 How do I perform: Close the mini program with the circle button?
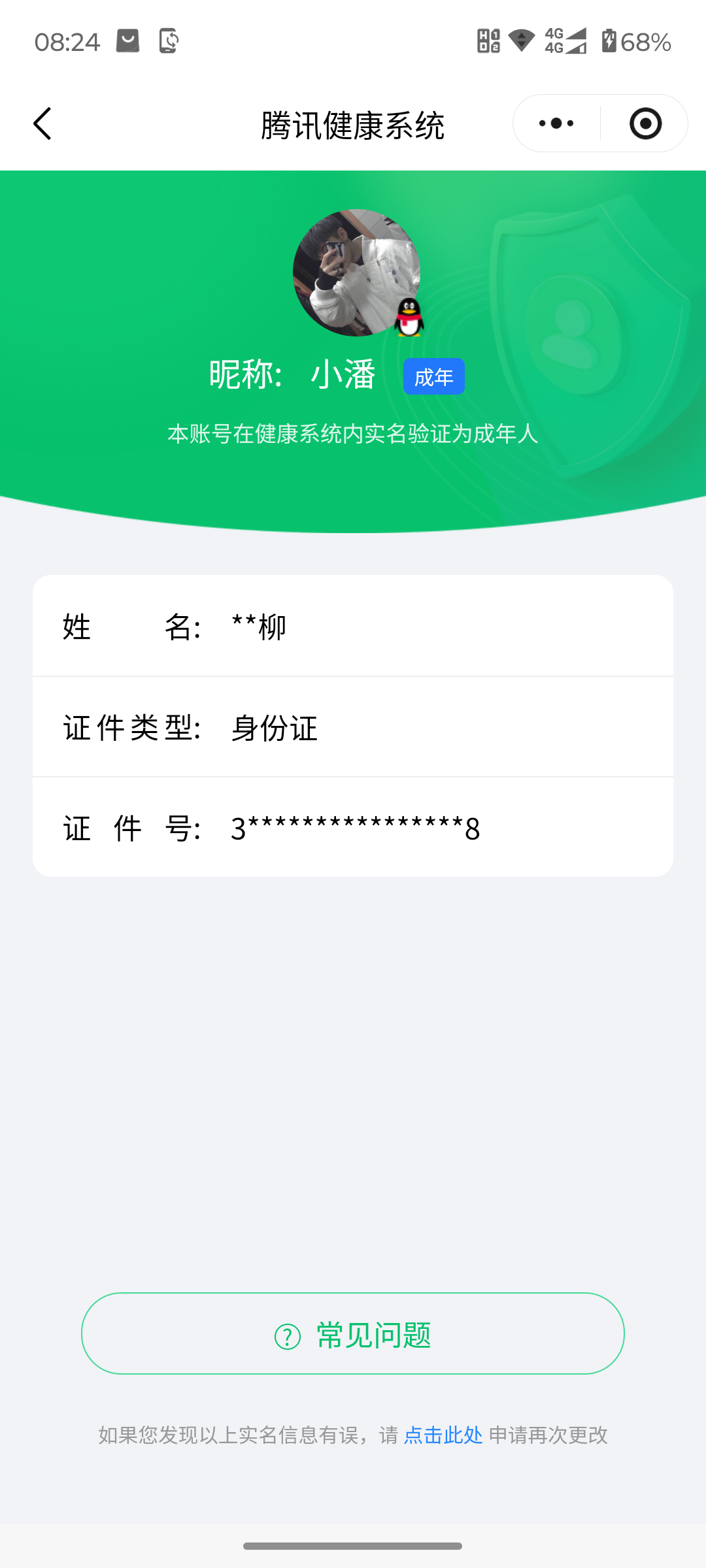tap(645, 123)
